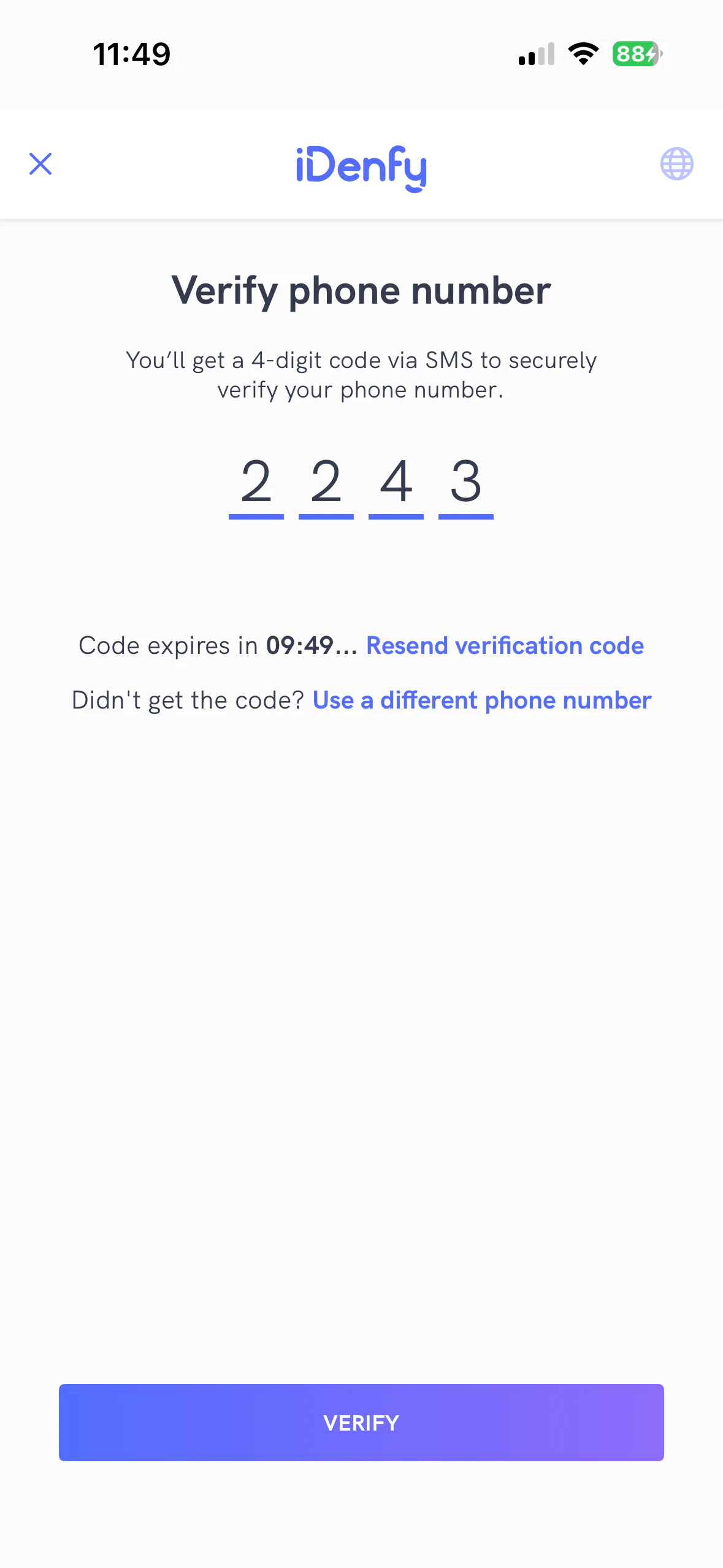Select the first code digit field
This screenshot has width=723, height=1568.
point(258,485)
